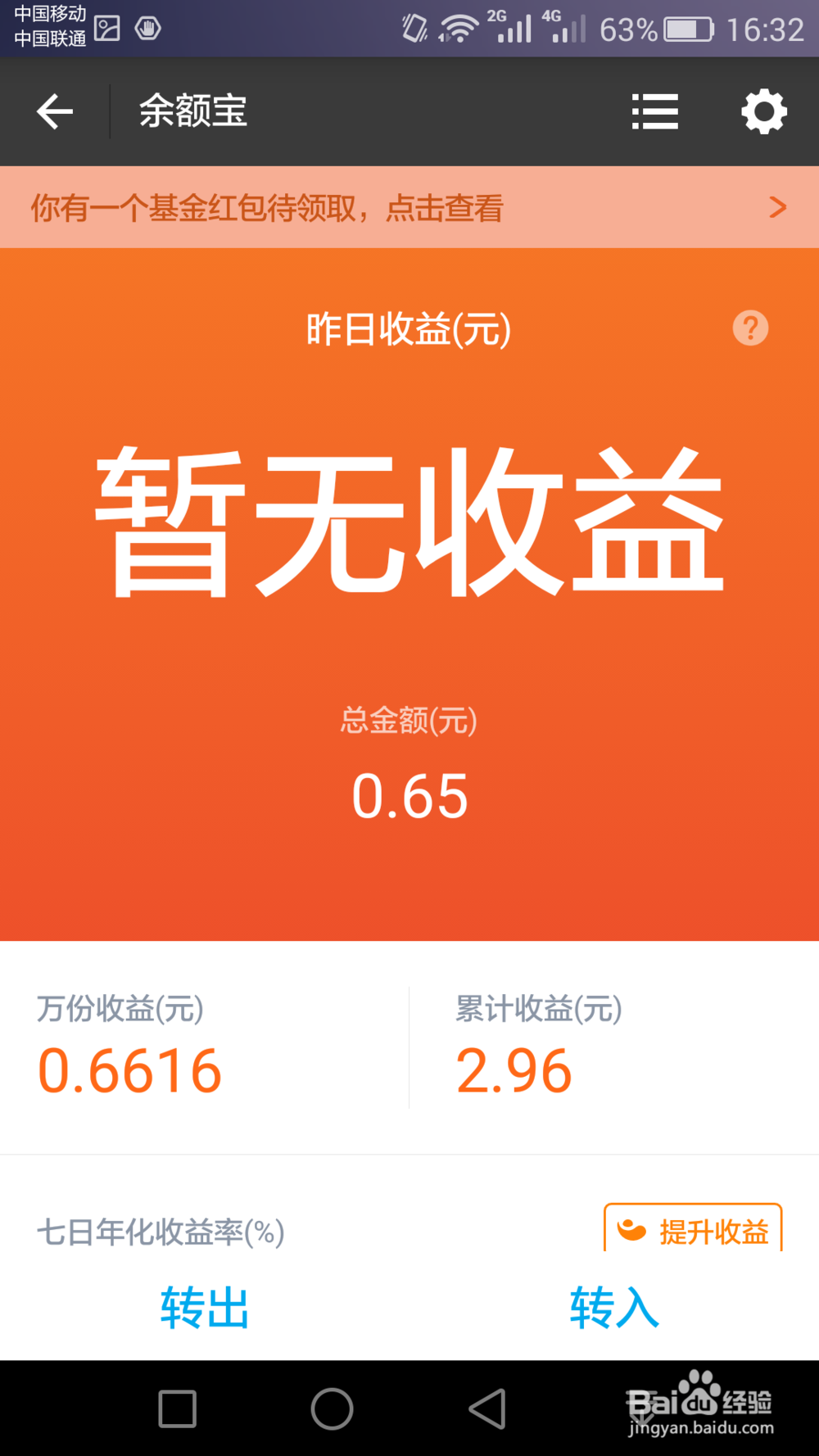Tap the 余额宝 title text
This screenshot has width=819, height=1456.
(193, 109)
